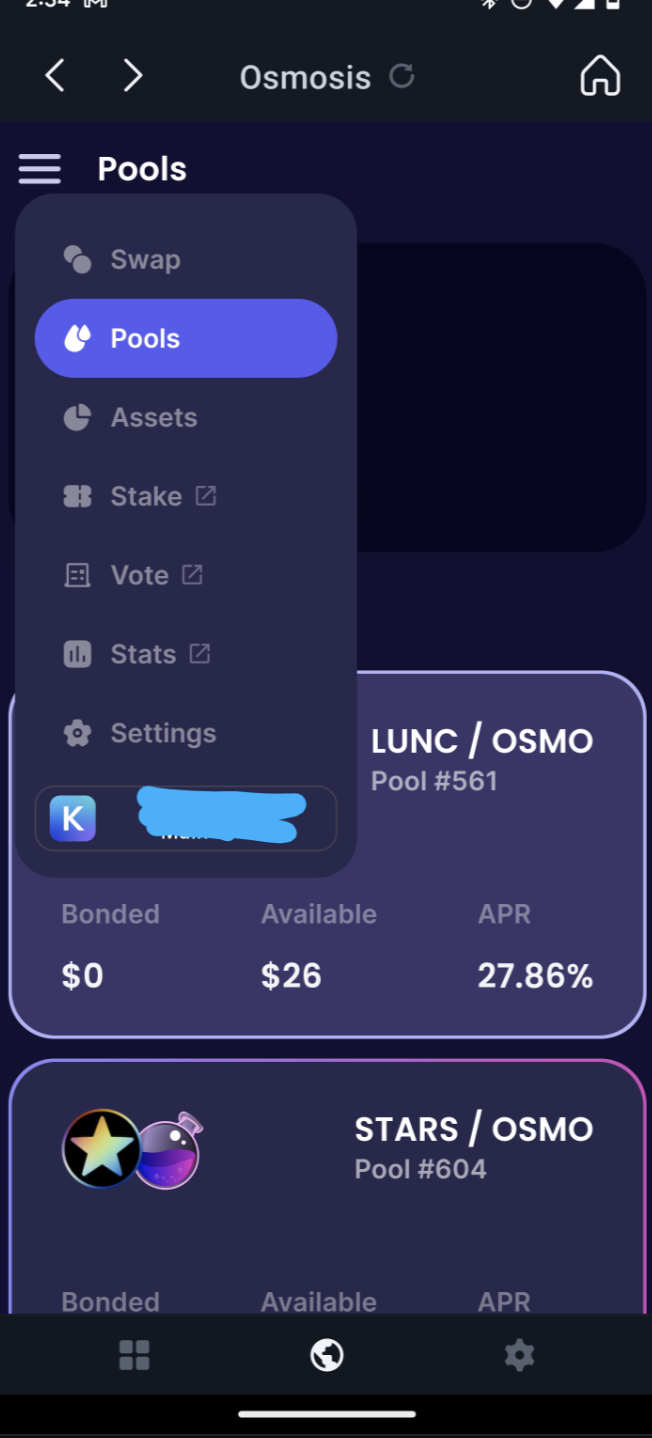
Task: Switch to the dashboard grid tab
Action: point(134,1356)
